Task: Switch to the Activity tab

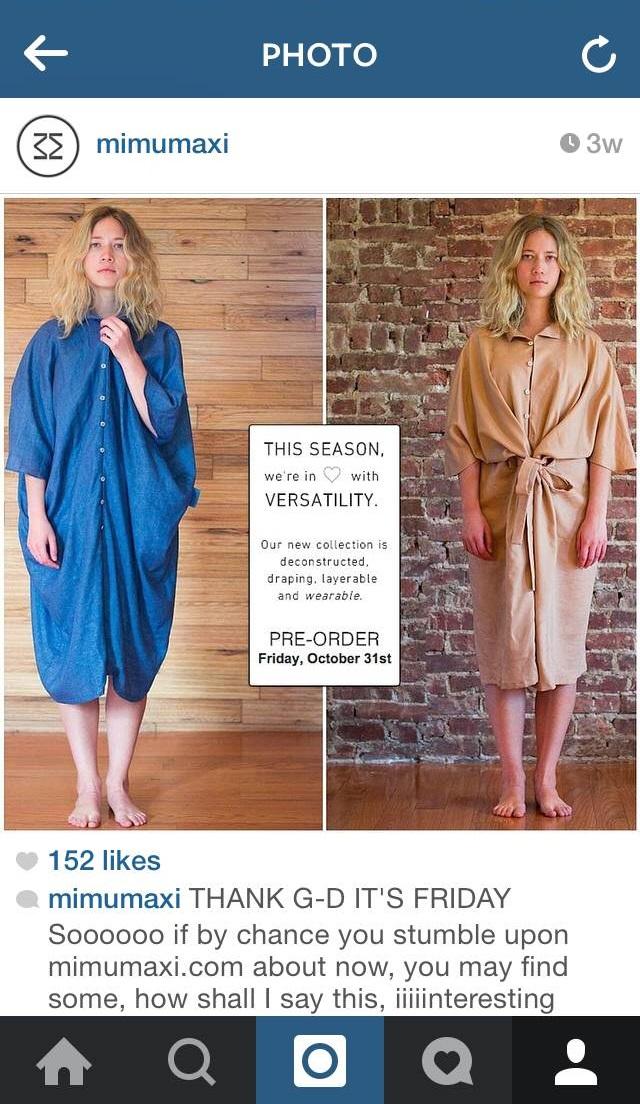Action: tap(447, 1060)
